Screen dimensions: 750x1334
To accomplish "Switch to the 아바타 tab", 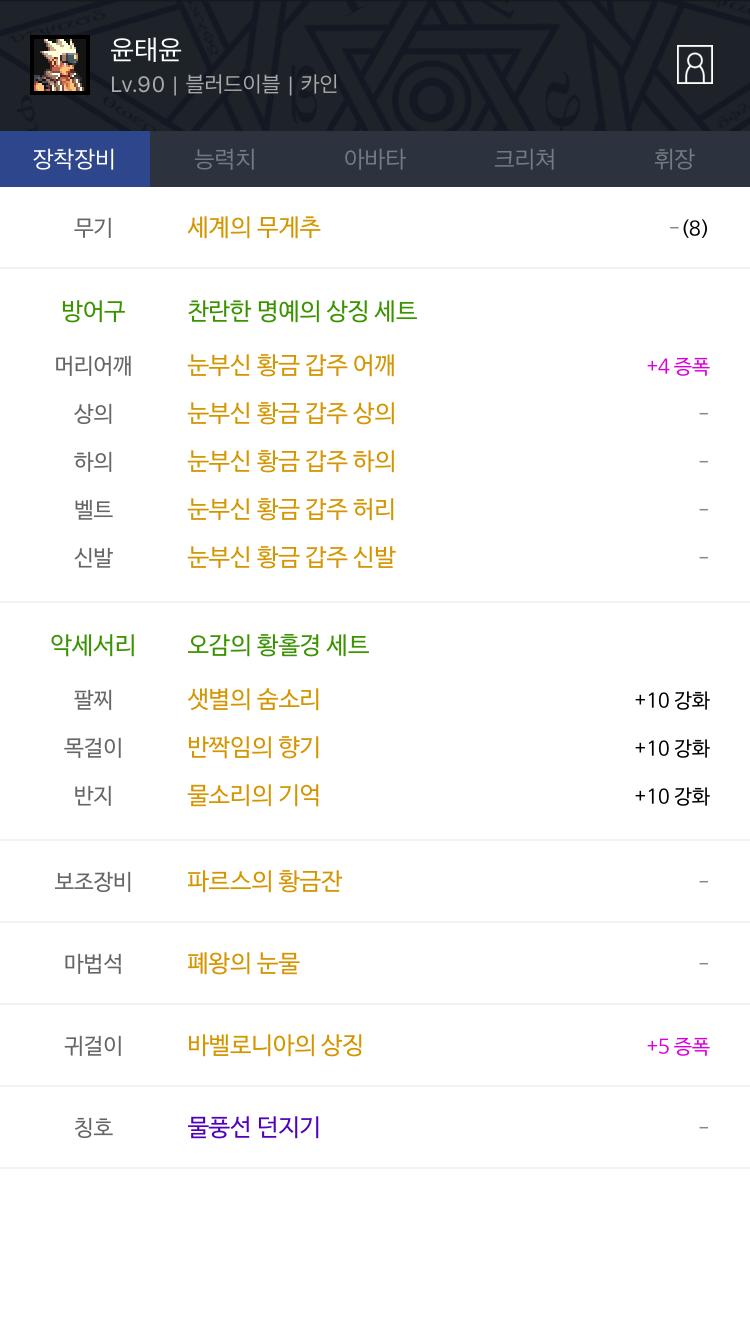I will (x=375, y=159).
